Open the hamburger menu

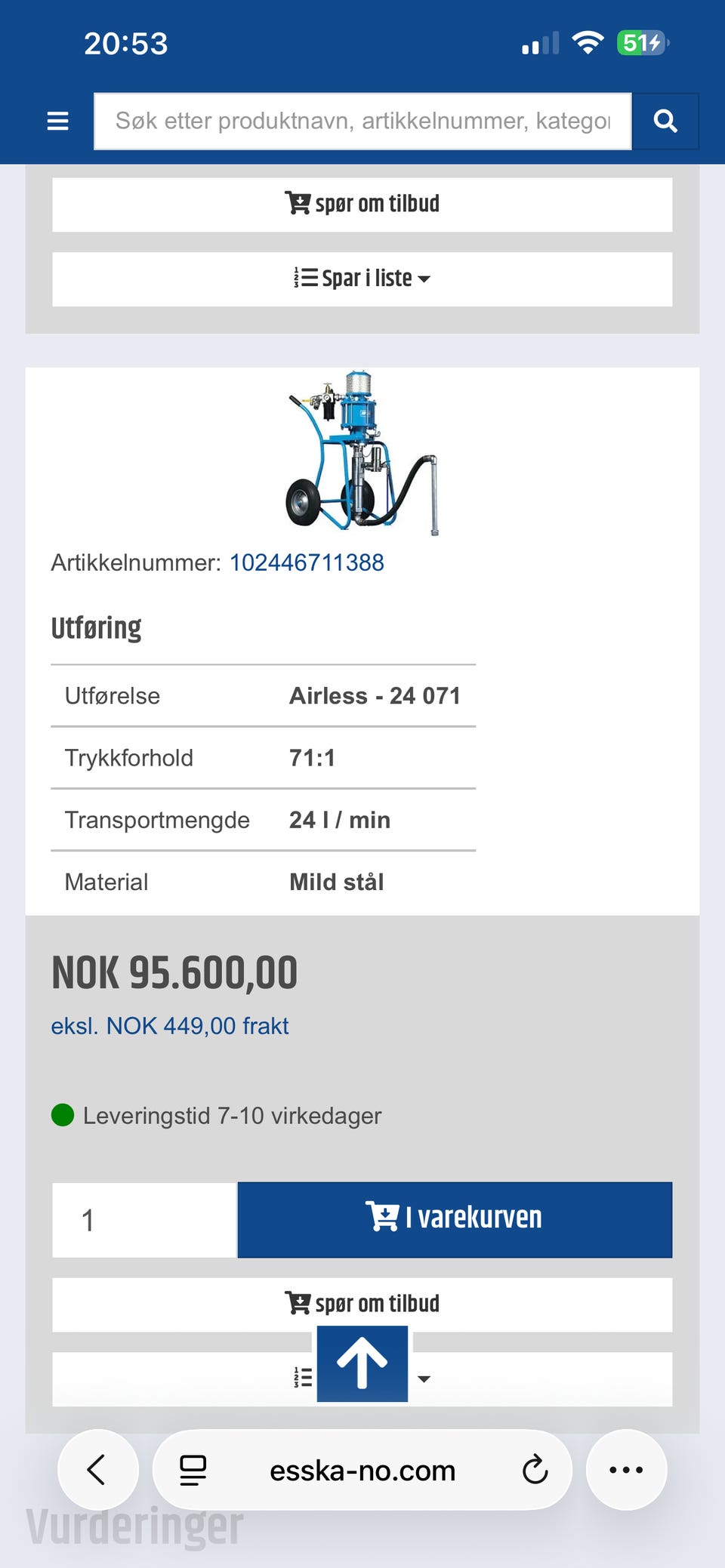(x=57, y=121)
